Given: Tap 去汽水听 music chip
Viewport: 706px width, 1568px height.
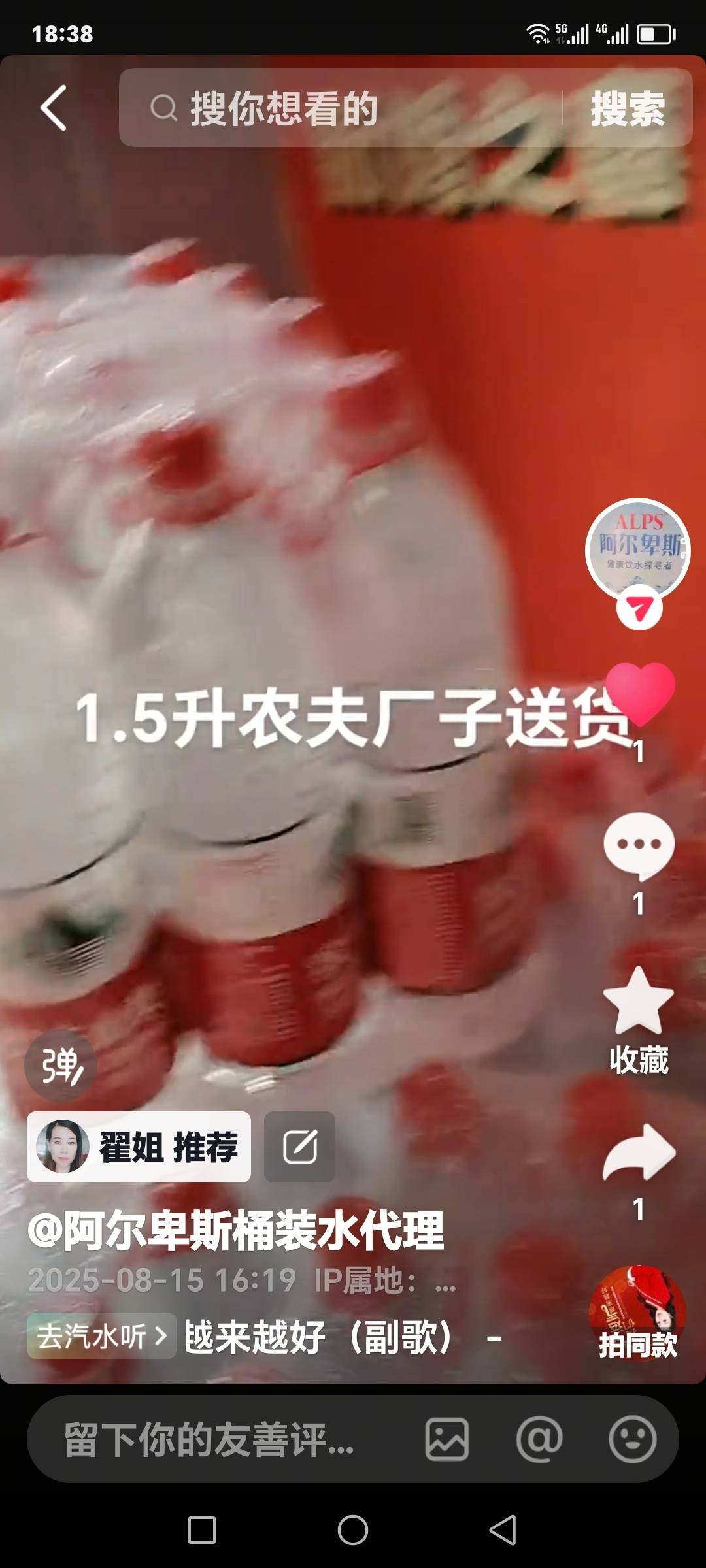Looking at the screenshot, I should point(101,1336).
